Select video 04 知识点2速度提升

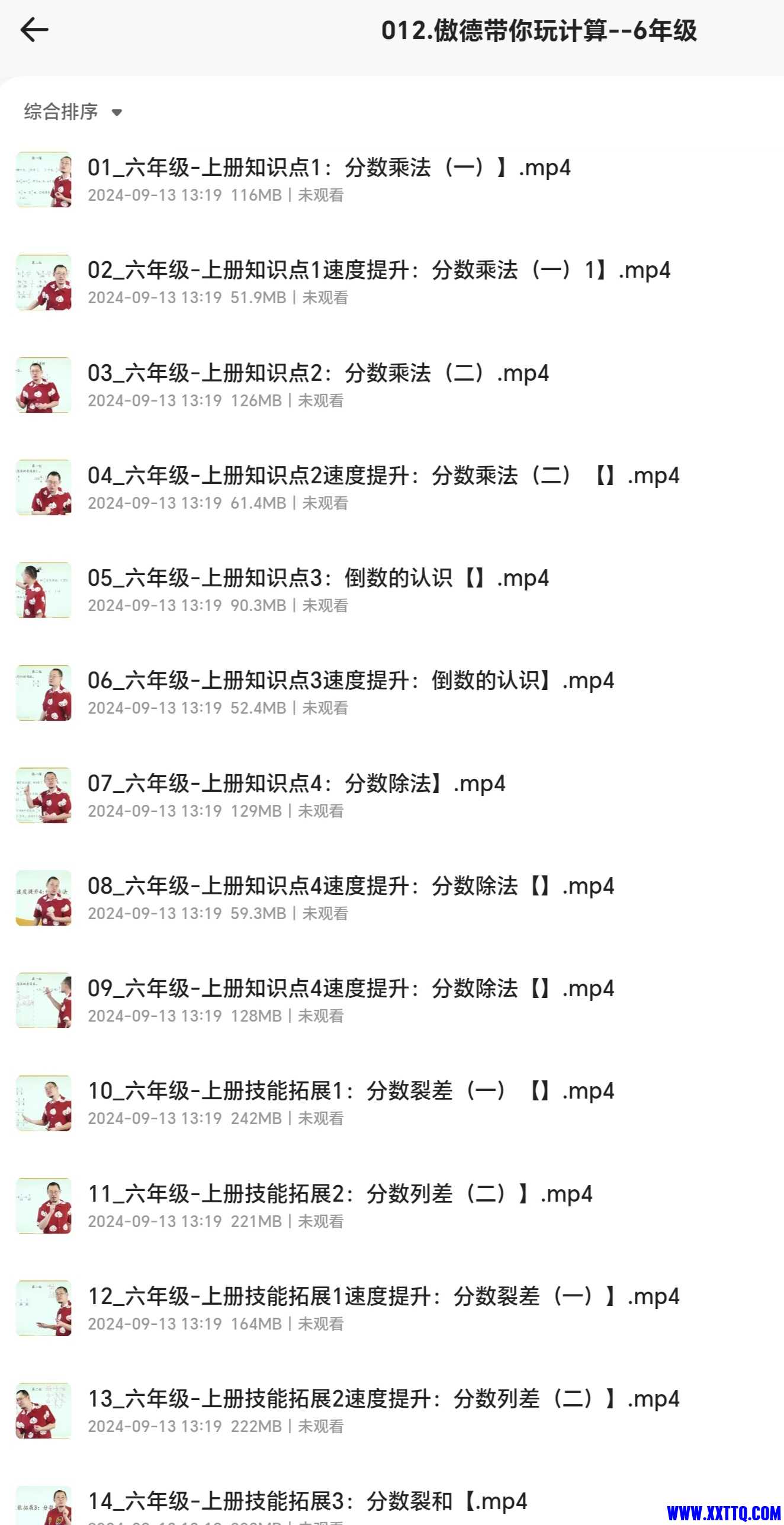tap(383, 476)
